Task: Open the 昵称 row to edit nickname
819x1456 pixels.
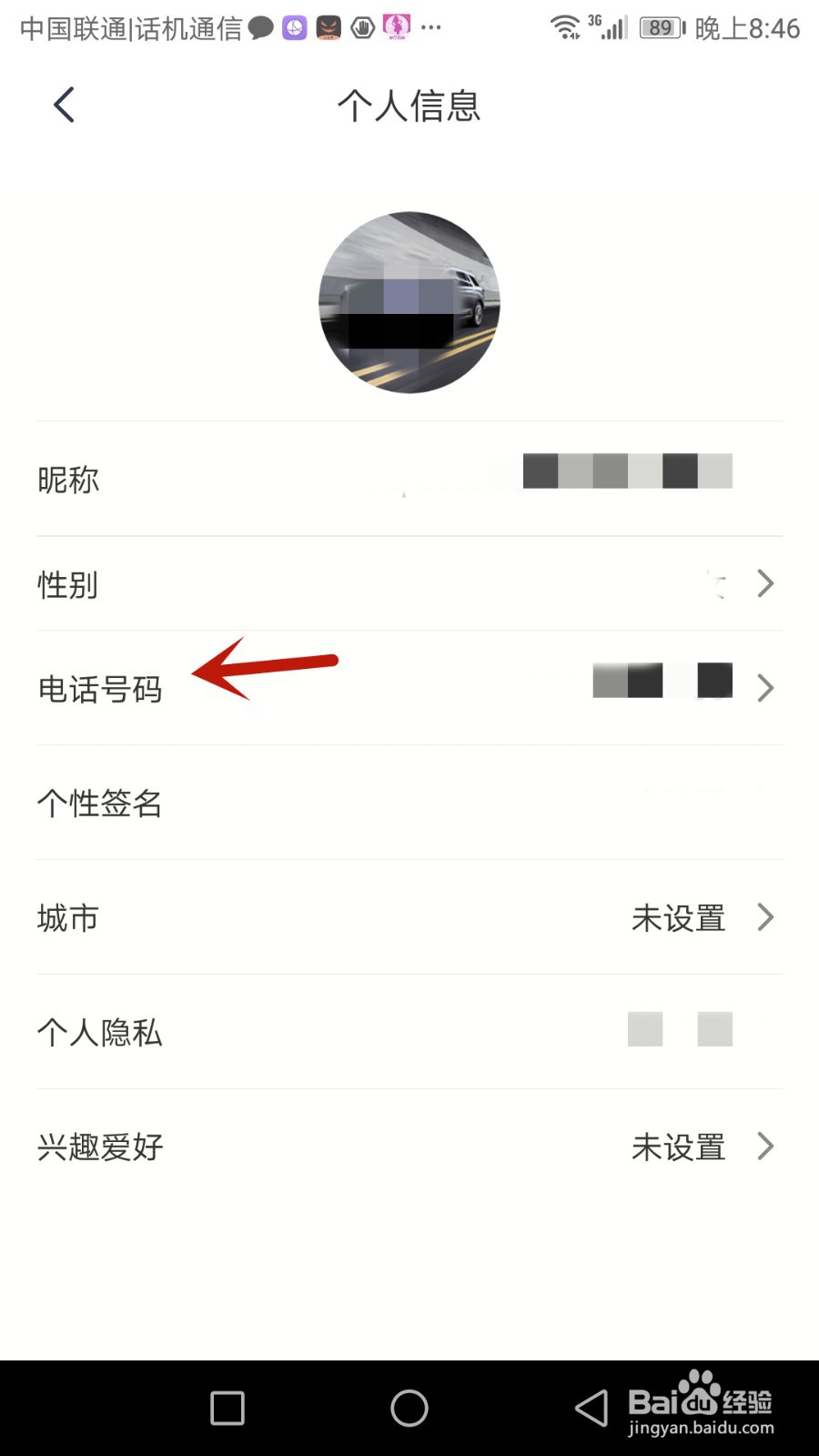Action: tap(409, 480)
